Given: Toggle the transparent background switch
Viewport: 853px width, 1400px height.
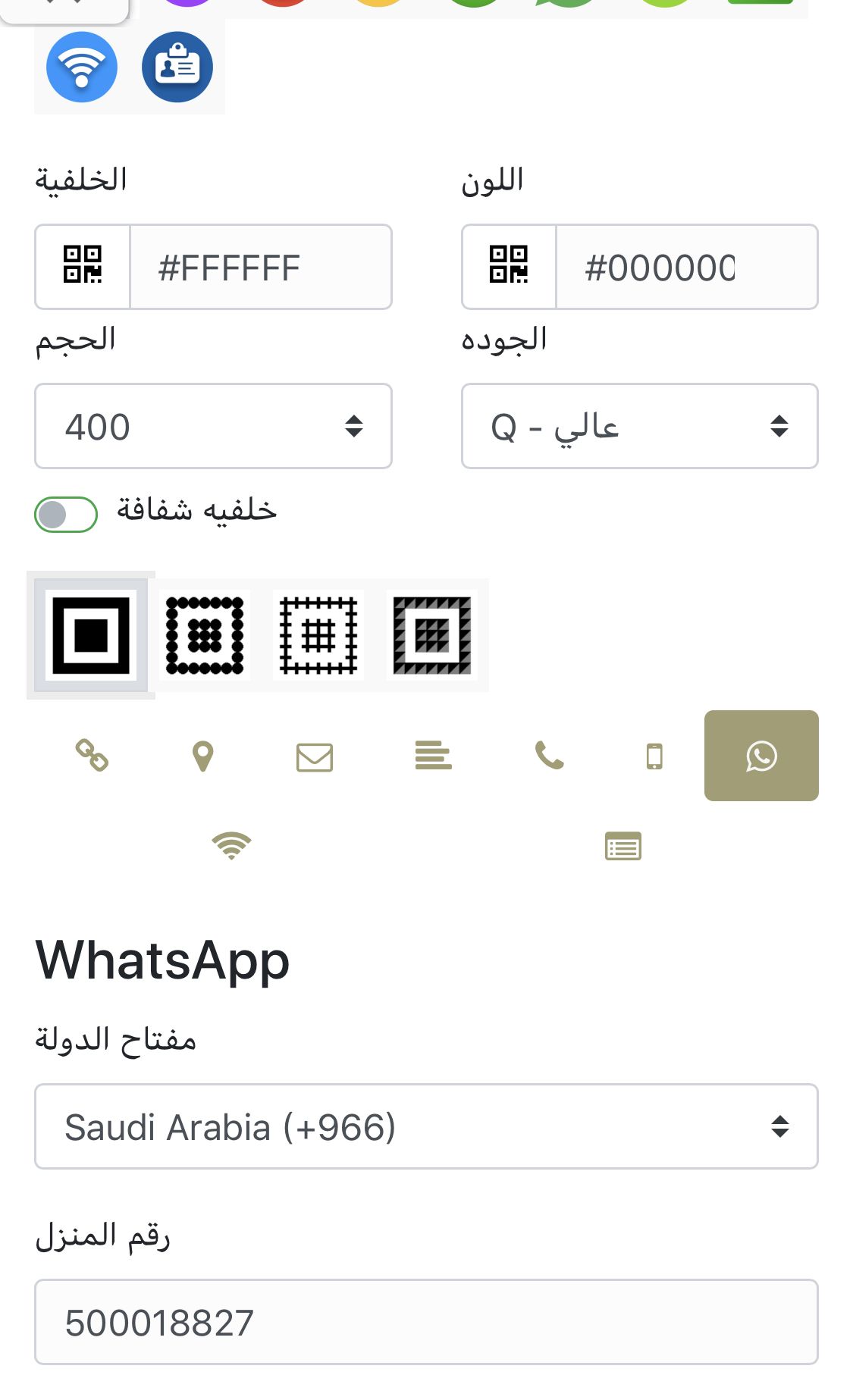Looking at the screenshot, I should pyautogui.click(x=66, y=515).
